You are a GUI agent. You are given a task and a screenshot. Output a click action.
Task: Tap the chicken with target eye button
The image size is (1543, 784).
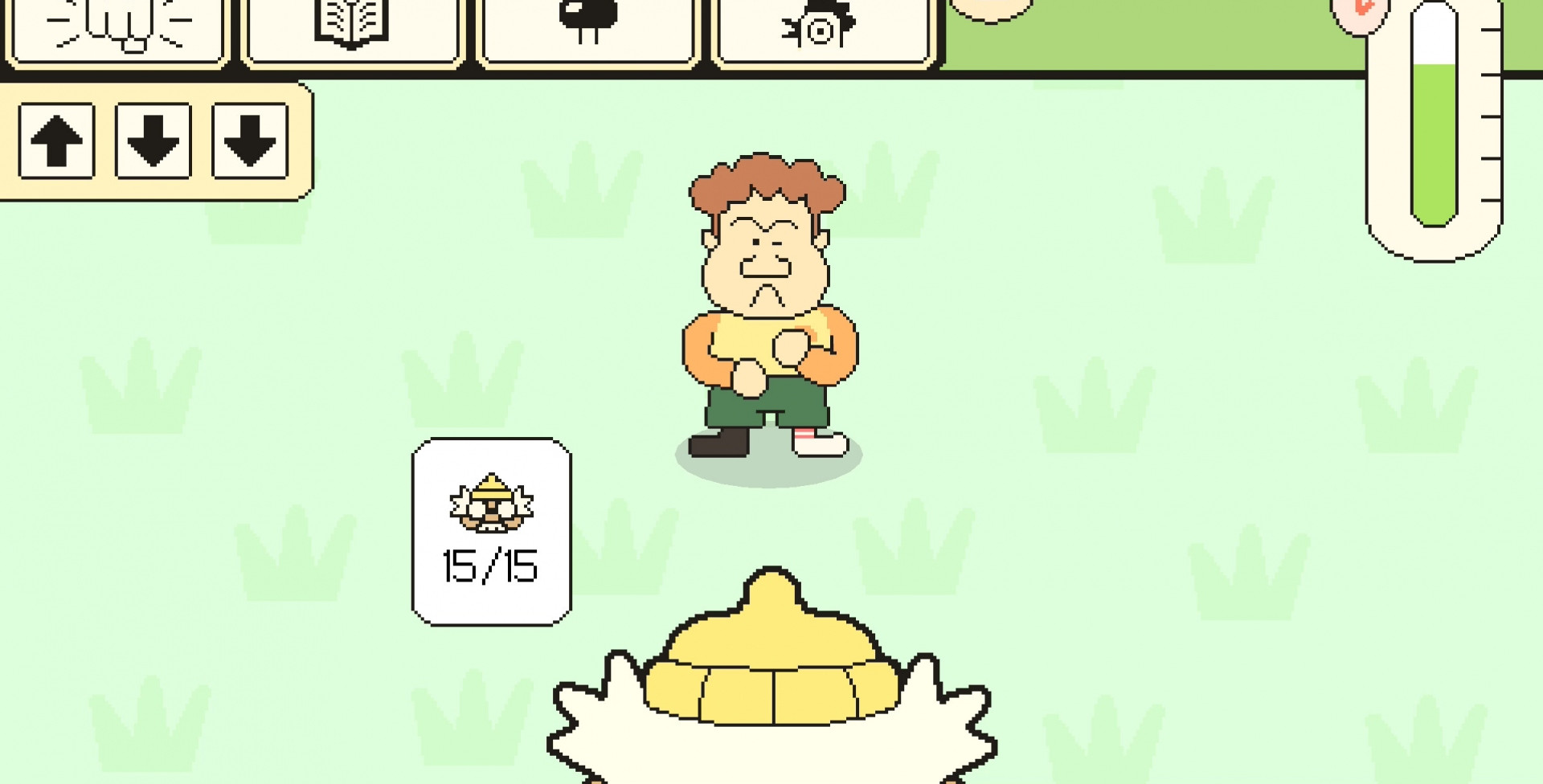coord(821,29)
